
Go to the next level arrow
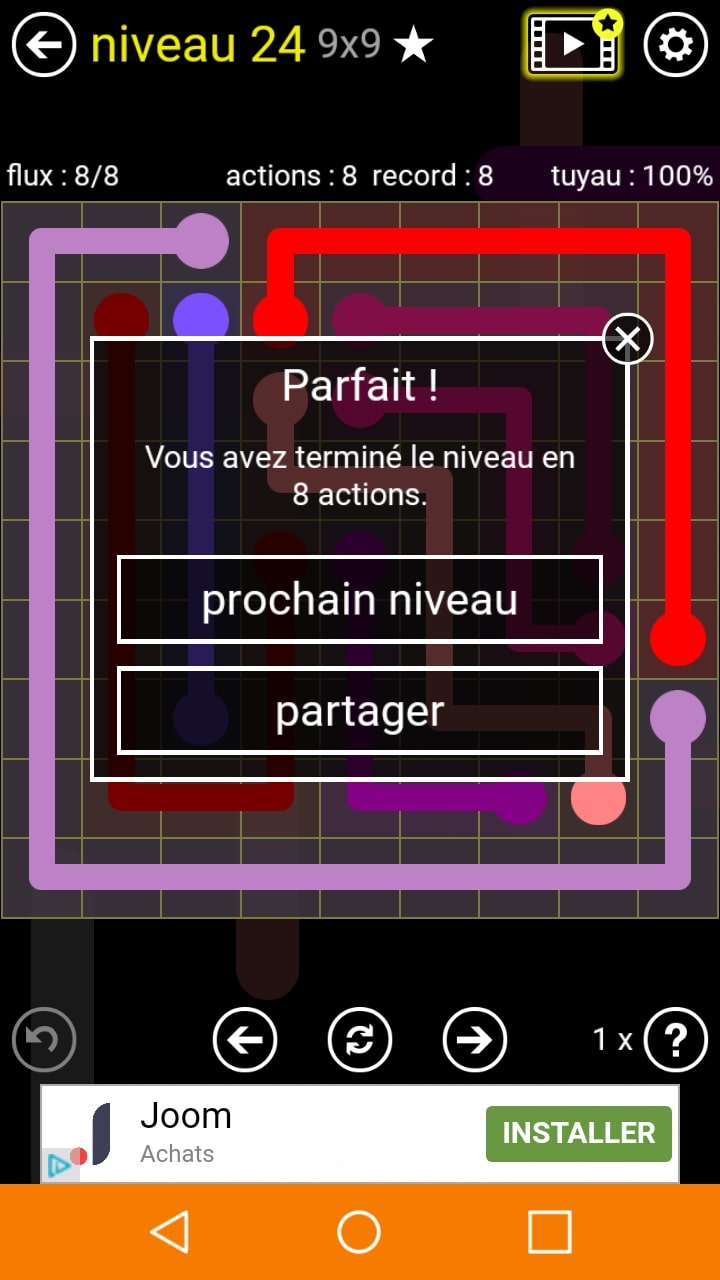coord(475,1040)
